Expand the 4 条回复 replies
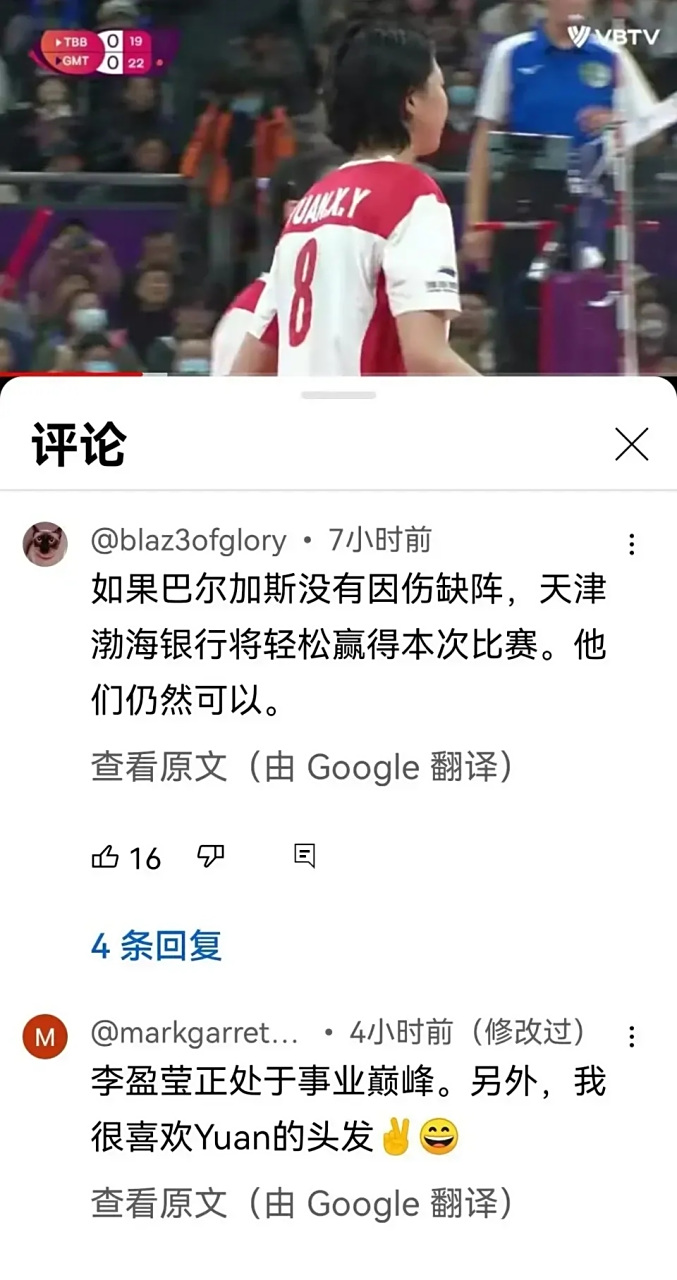The image size is (677, 1280). pos(156,945)
